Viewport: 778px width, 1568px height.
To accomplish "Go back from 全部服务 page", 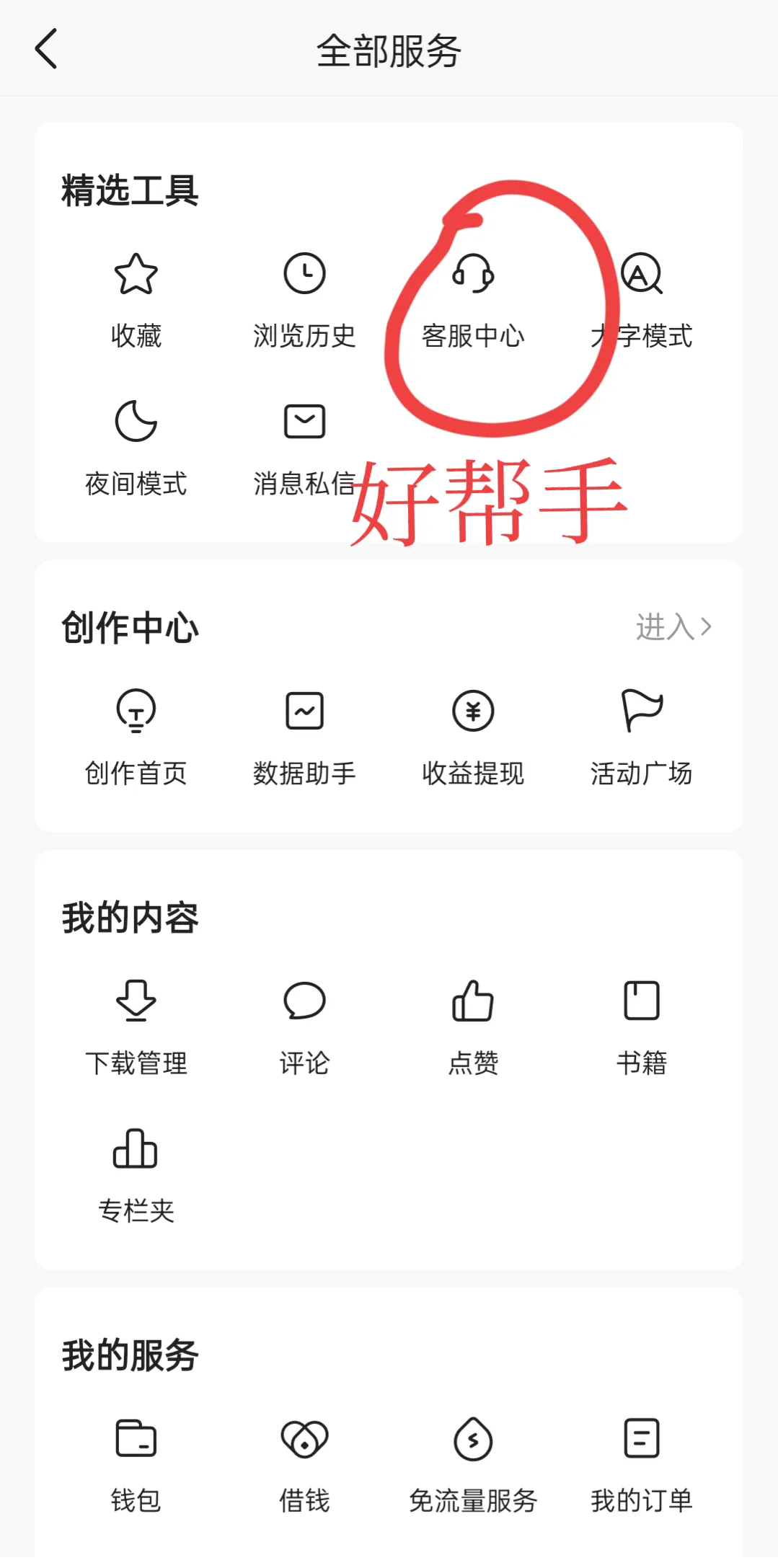I will (x=46, y=49).
